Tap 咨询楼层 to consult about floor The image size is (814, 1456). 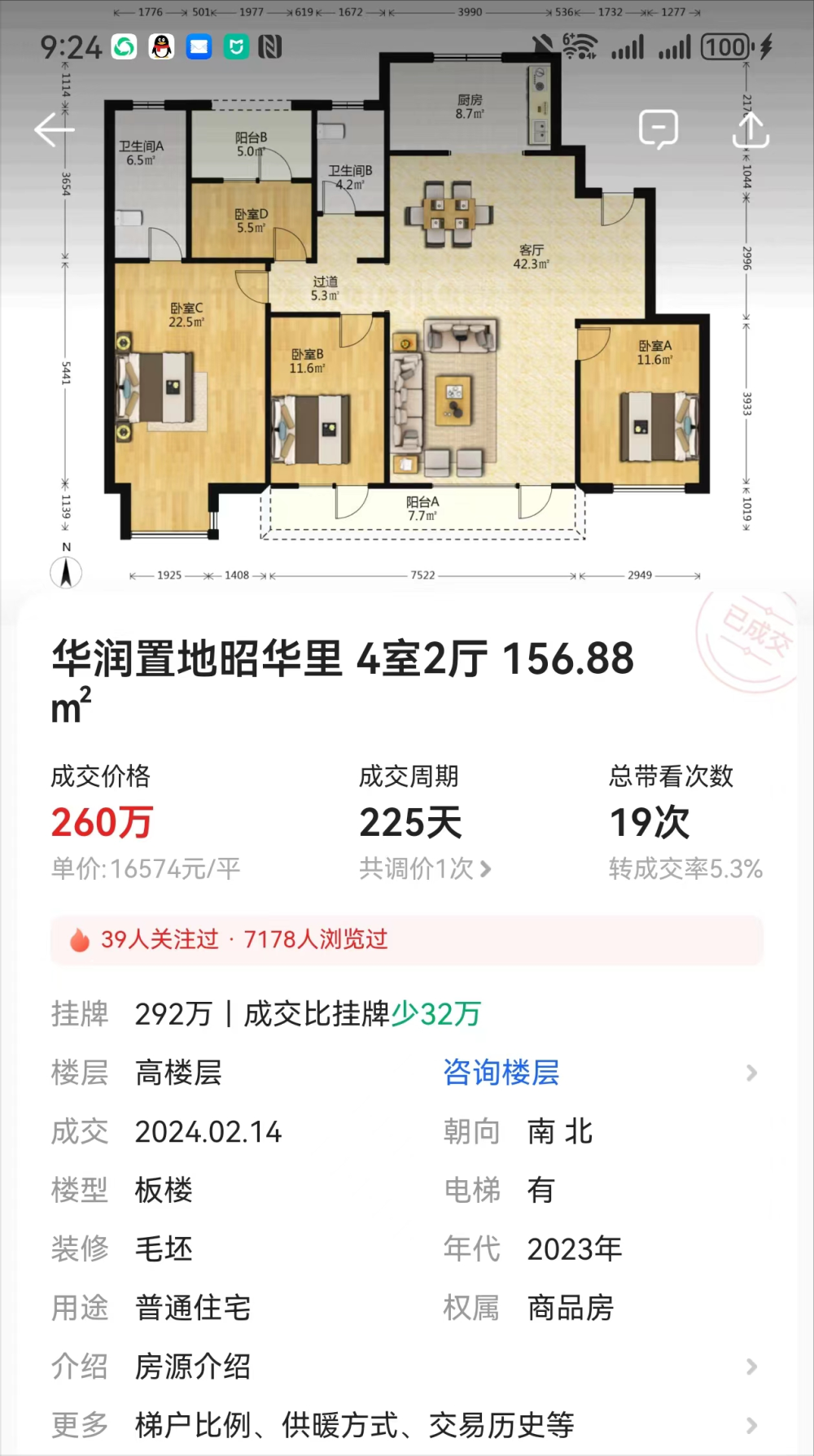tap(501, 1073)
